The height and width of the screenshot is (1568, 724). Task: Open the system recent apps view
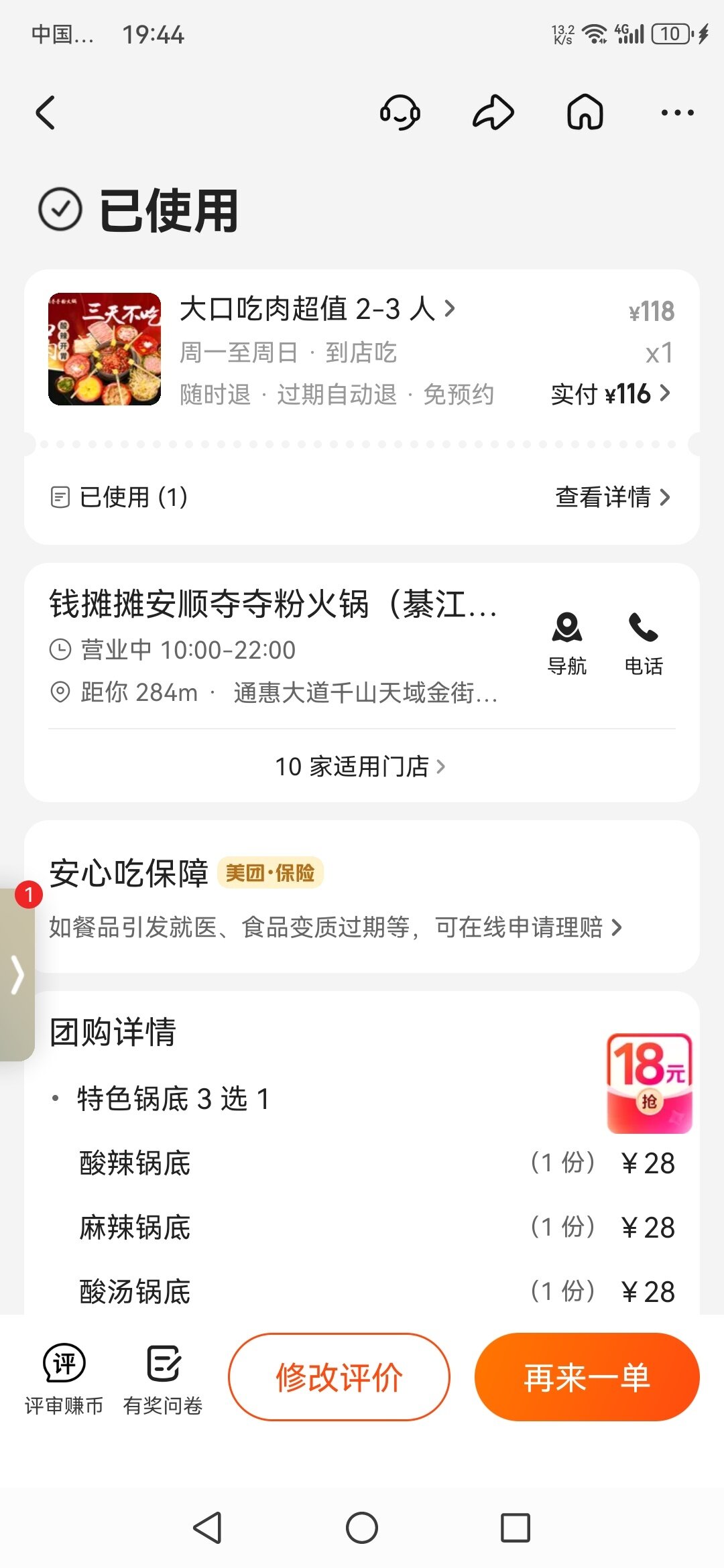(x=516, y=1528)
